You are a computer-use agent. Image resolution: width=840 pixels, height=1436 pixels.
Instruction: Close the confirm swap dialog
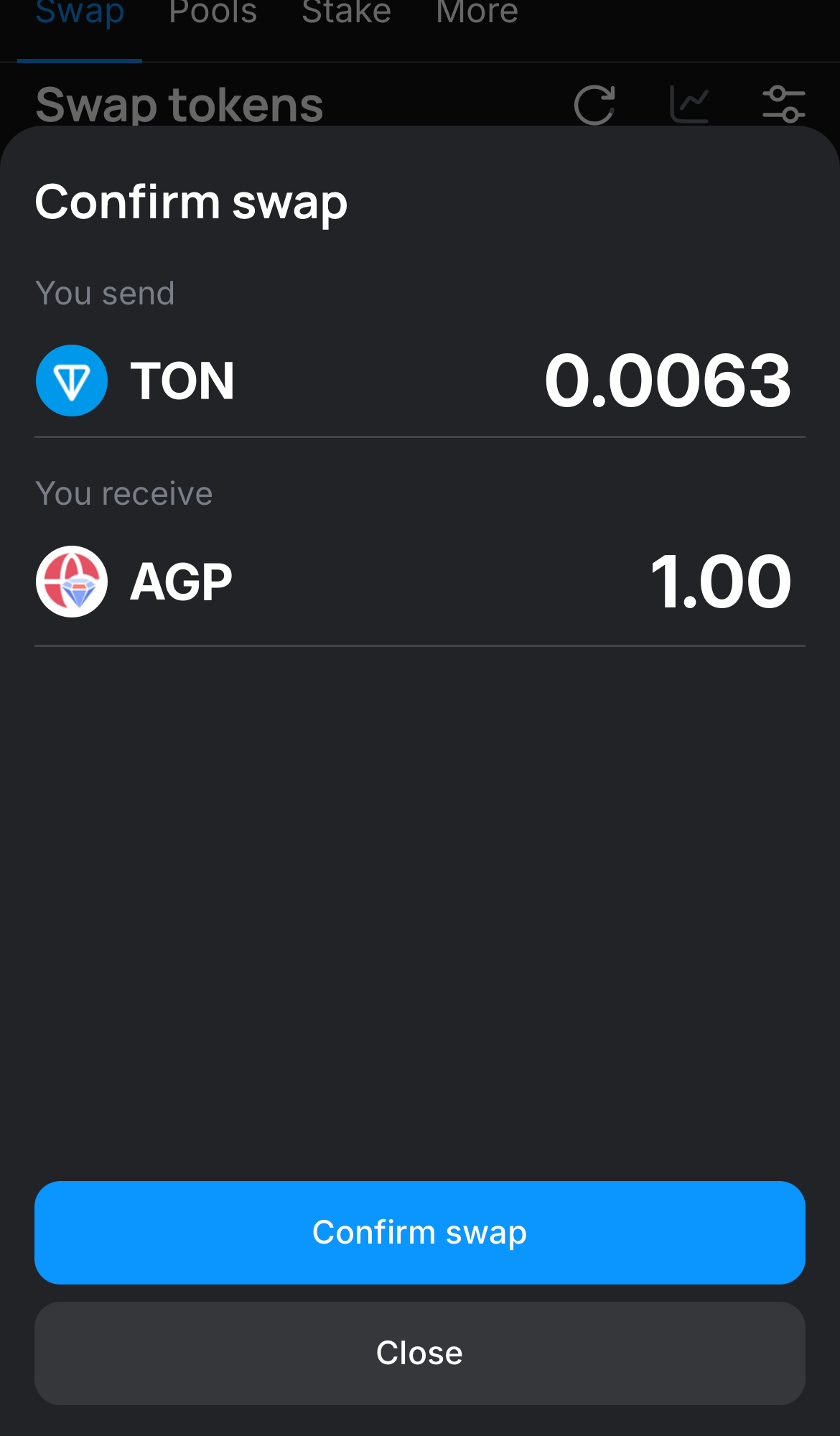[x=419, y=1353]
